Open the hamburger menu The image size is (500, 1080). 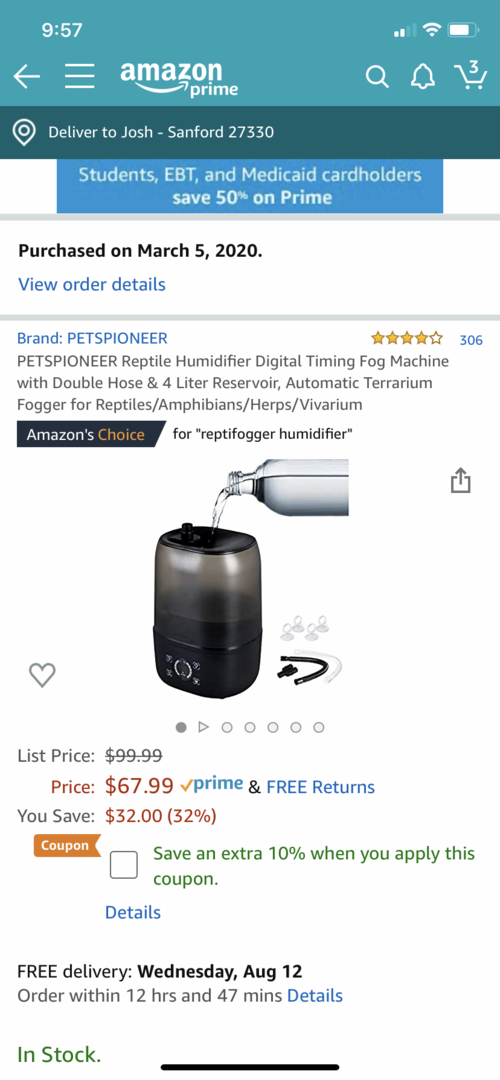(80, 77)
